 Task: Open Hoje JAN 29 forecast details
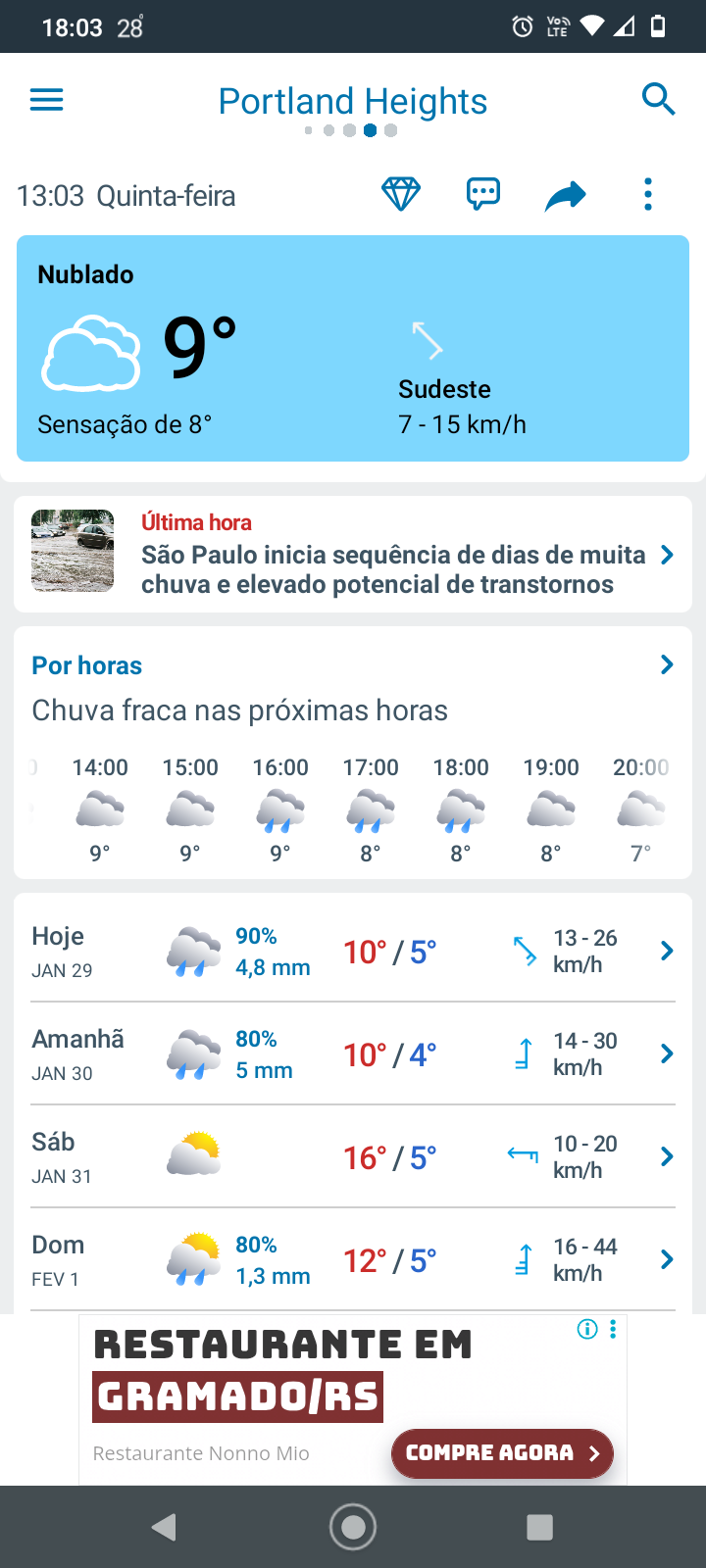353,951
